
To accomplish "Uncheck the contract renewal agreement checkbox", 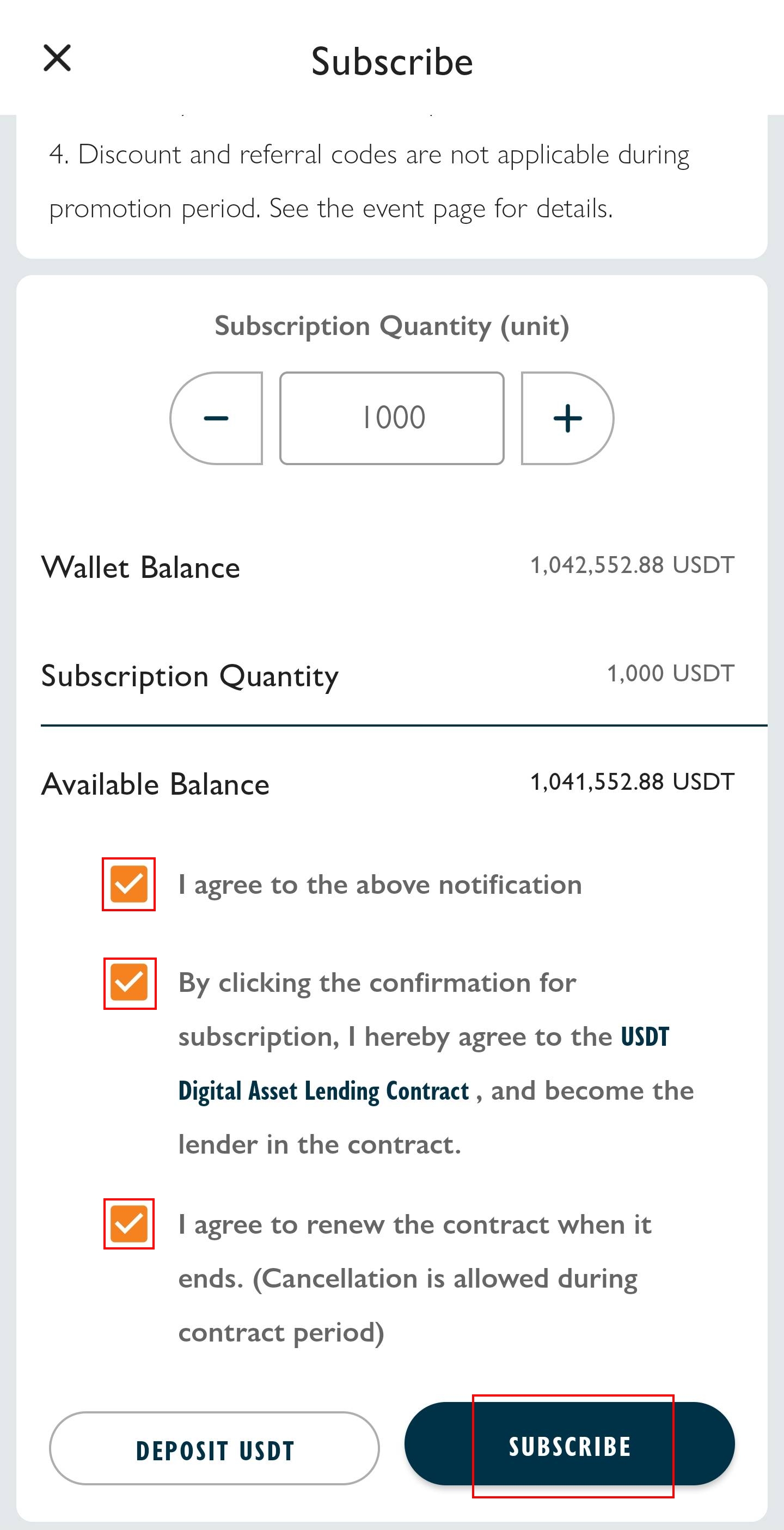I will click(x=129, y=1223).
